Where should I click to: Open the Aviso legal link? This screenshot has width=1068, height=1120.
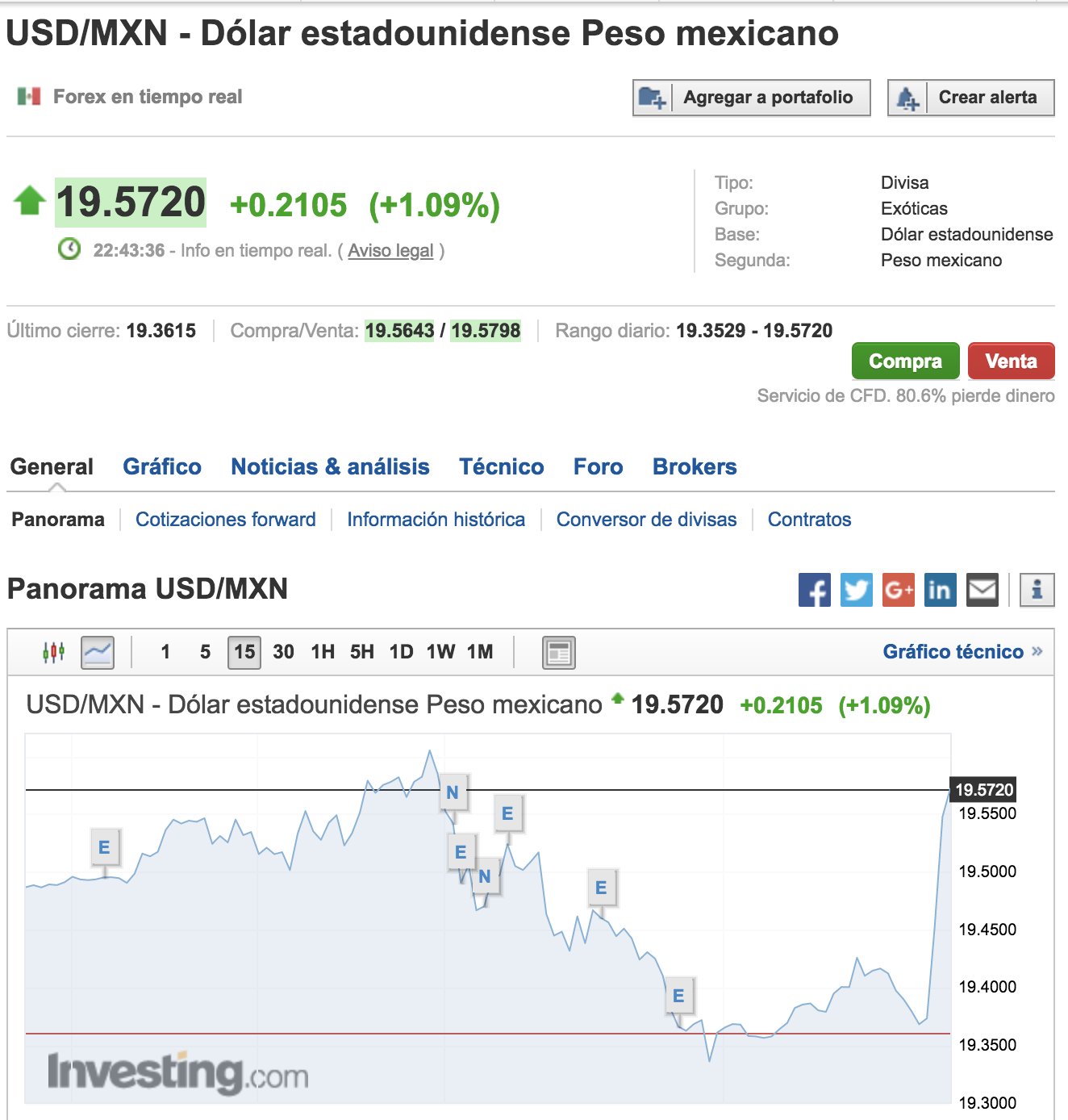click(390, 251)
